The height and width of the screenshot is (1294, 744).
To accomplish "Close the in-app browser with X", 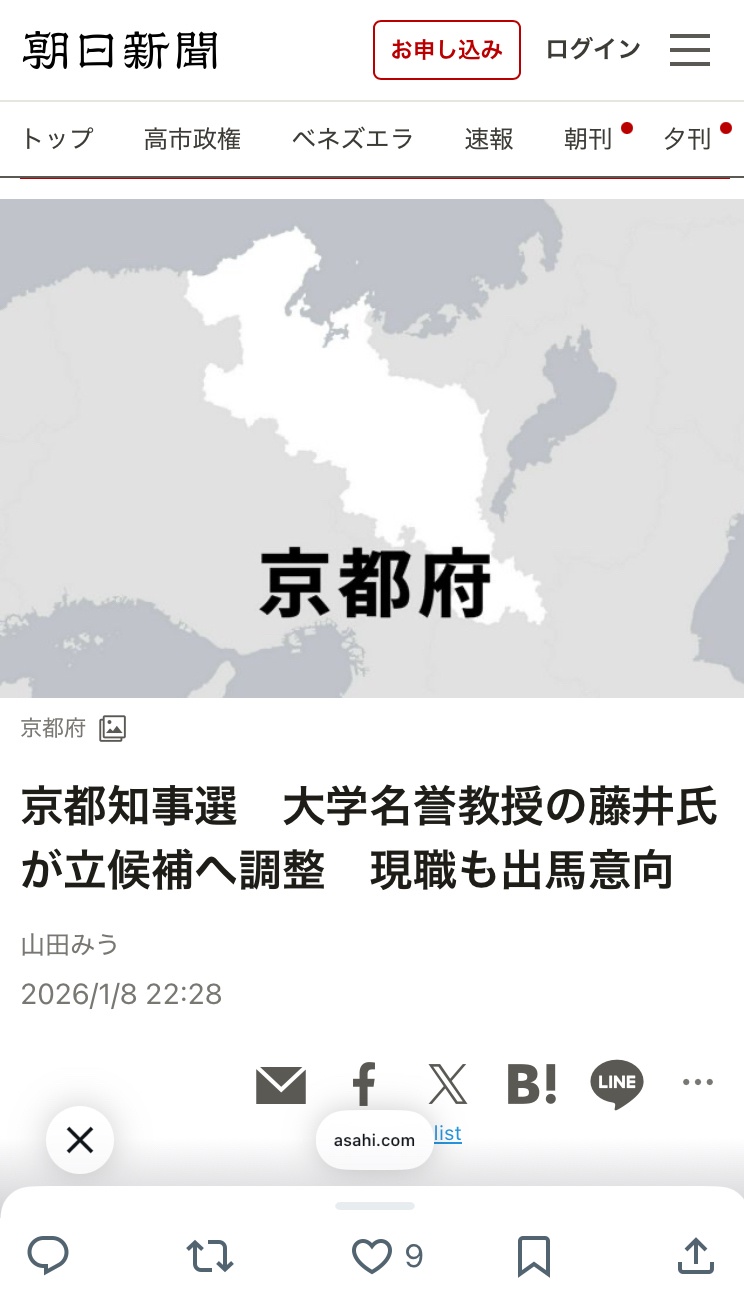I will click(x=80, y=1140).
